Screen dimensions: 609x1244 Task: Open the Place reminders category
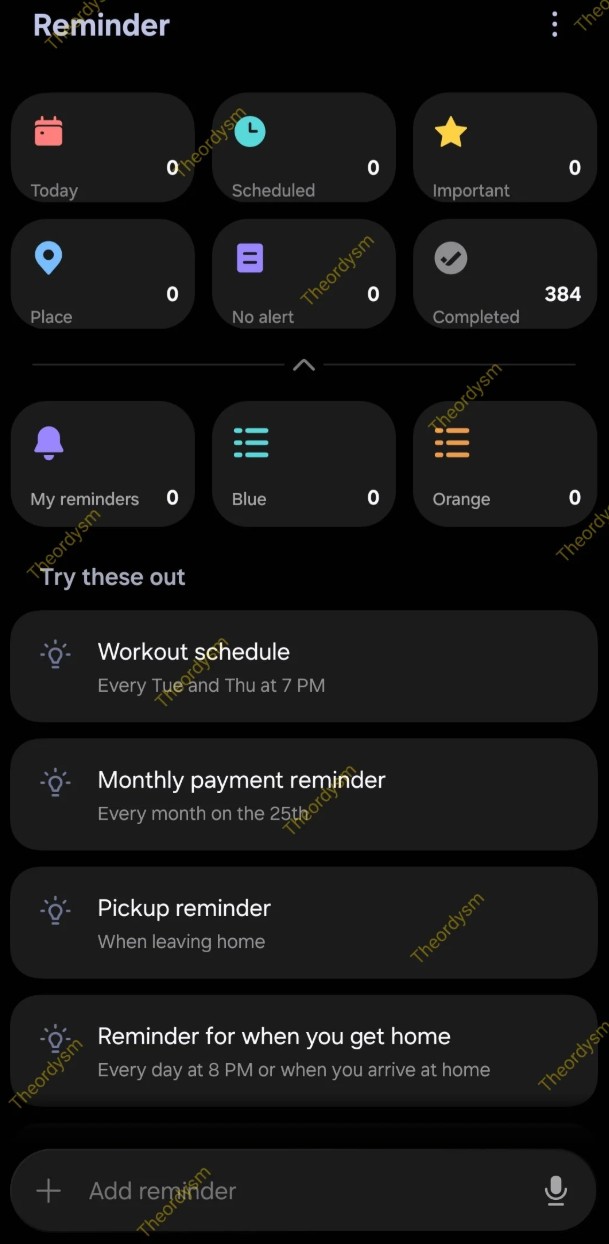click(x=102, y=274)
